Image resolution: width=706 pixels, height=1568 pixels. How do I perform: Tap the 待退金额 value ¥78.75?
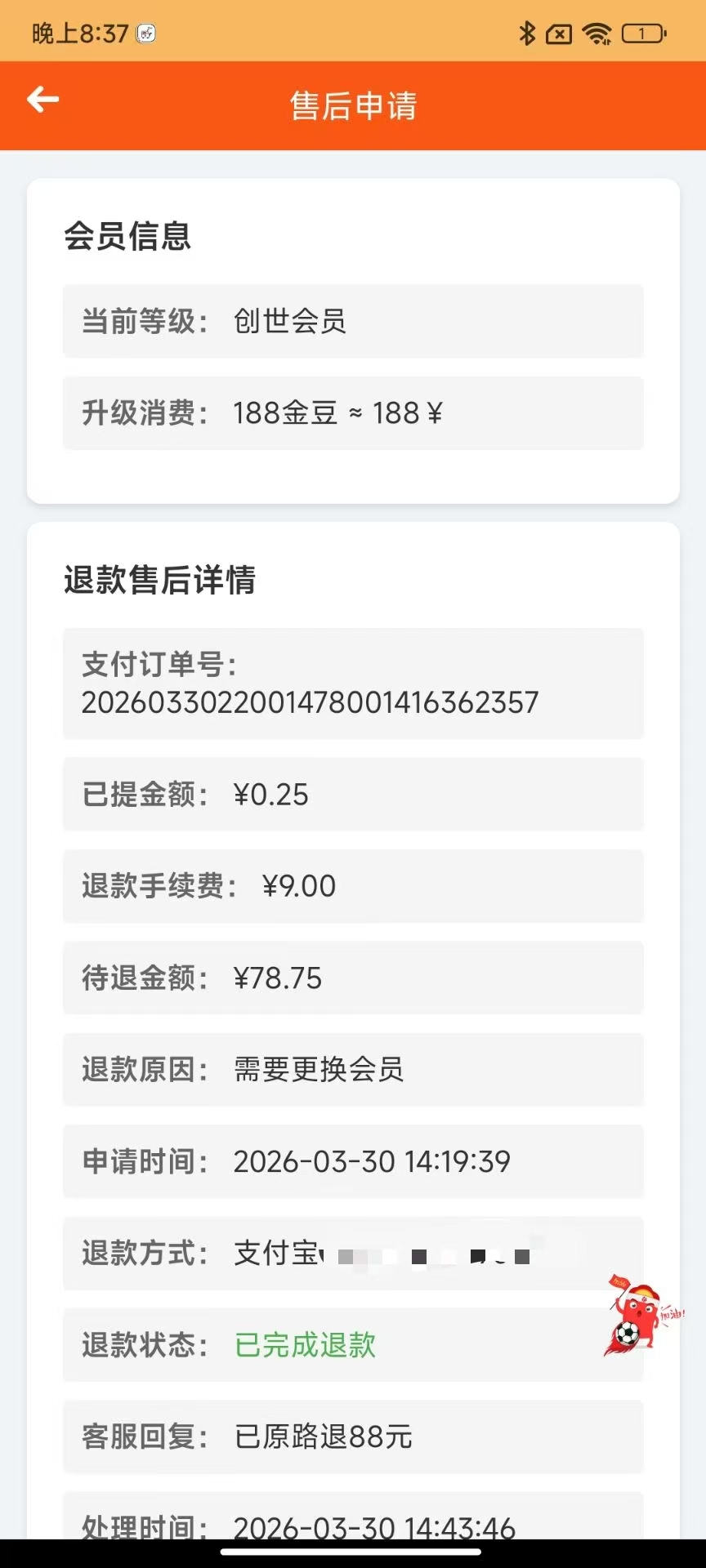click(278, 978)
